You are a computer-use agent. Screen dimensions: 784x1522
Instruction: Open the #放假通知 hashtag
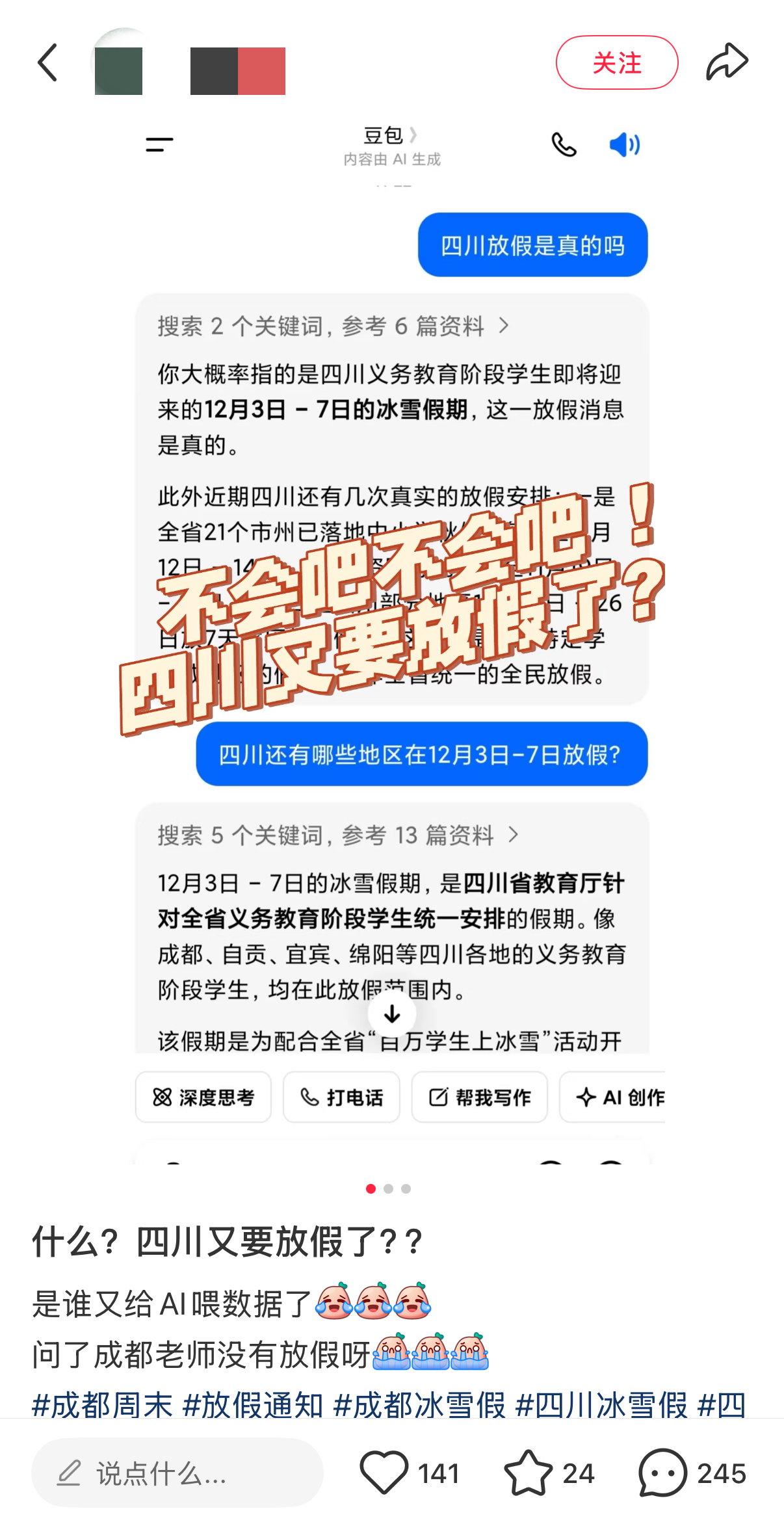[x=253, y=1406]
